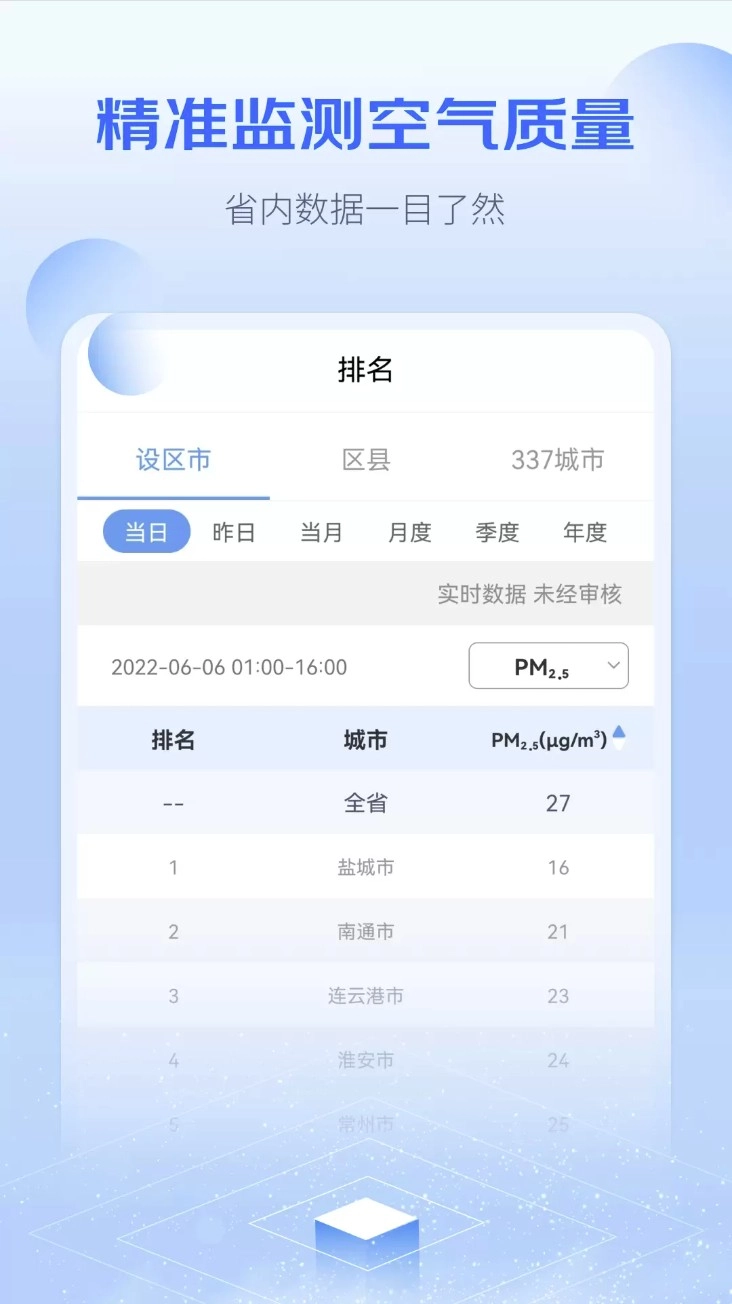The width and height of the screenshot is (732, 1304).
Task: Click the date range 2022-06-06 01:00-16:00
Action: coord(232,665)
